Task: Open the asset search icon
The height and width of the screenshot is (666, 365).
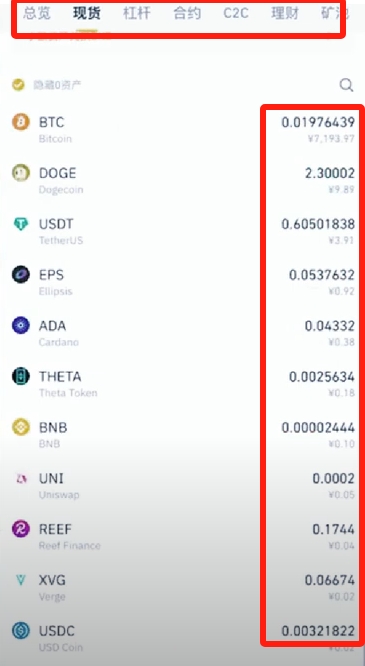Action: click(346, 85)
